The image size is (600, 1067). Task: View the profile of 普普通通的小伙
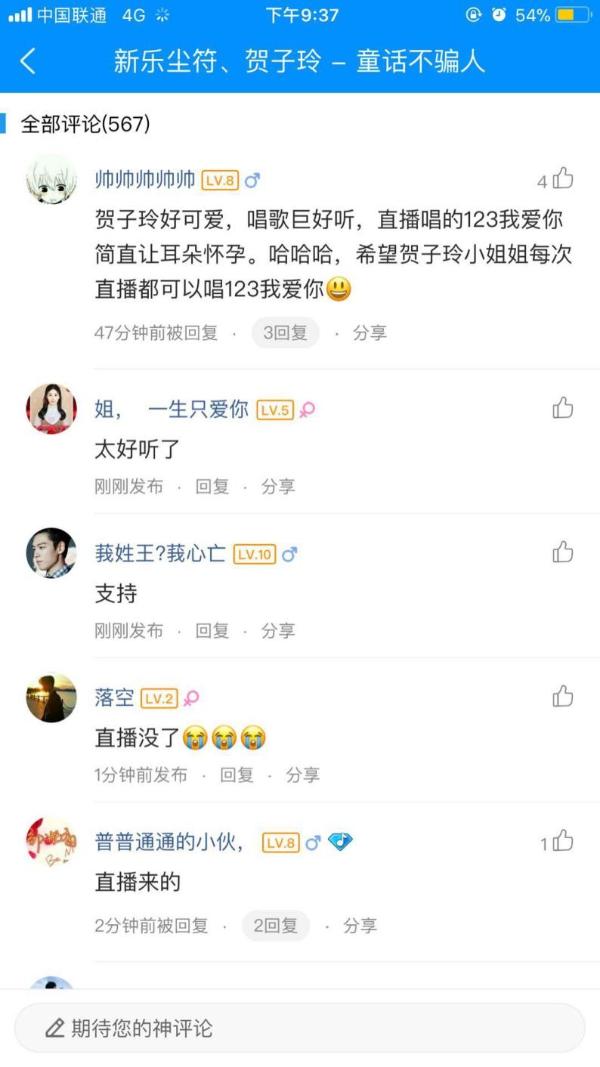(50, 842)
